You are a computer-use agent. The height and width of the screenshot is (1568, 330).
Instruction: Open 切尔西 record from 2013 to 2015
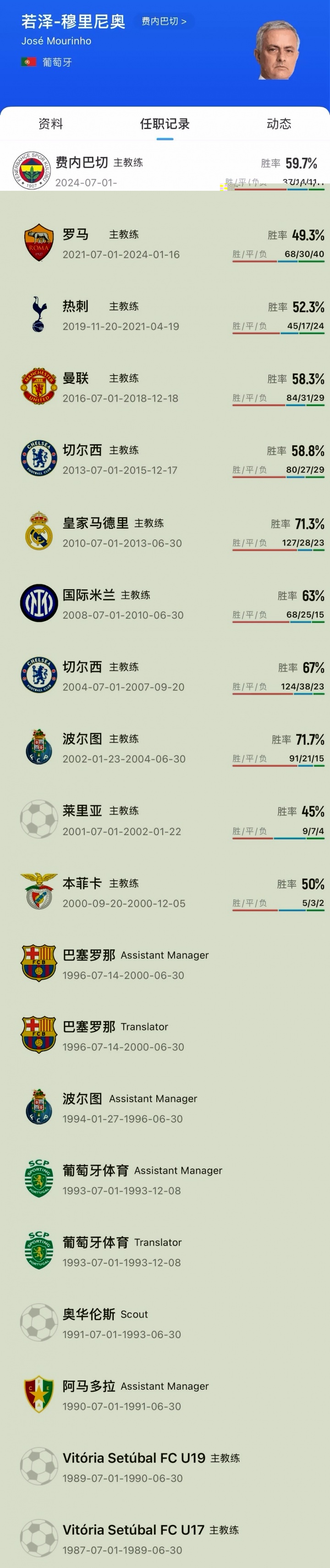coord(165,459)
